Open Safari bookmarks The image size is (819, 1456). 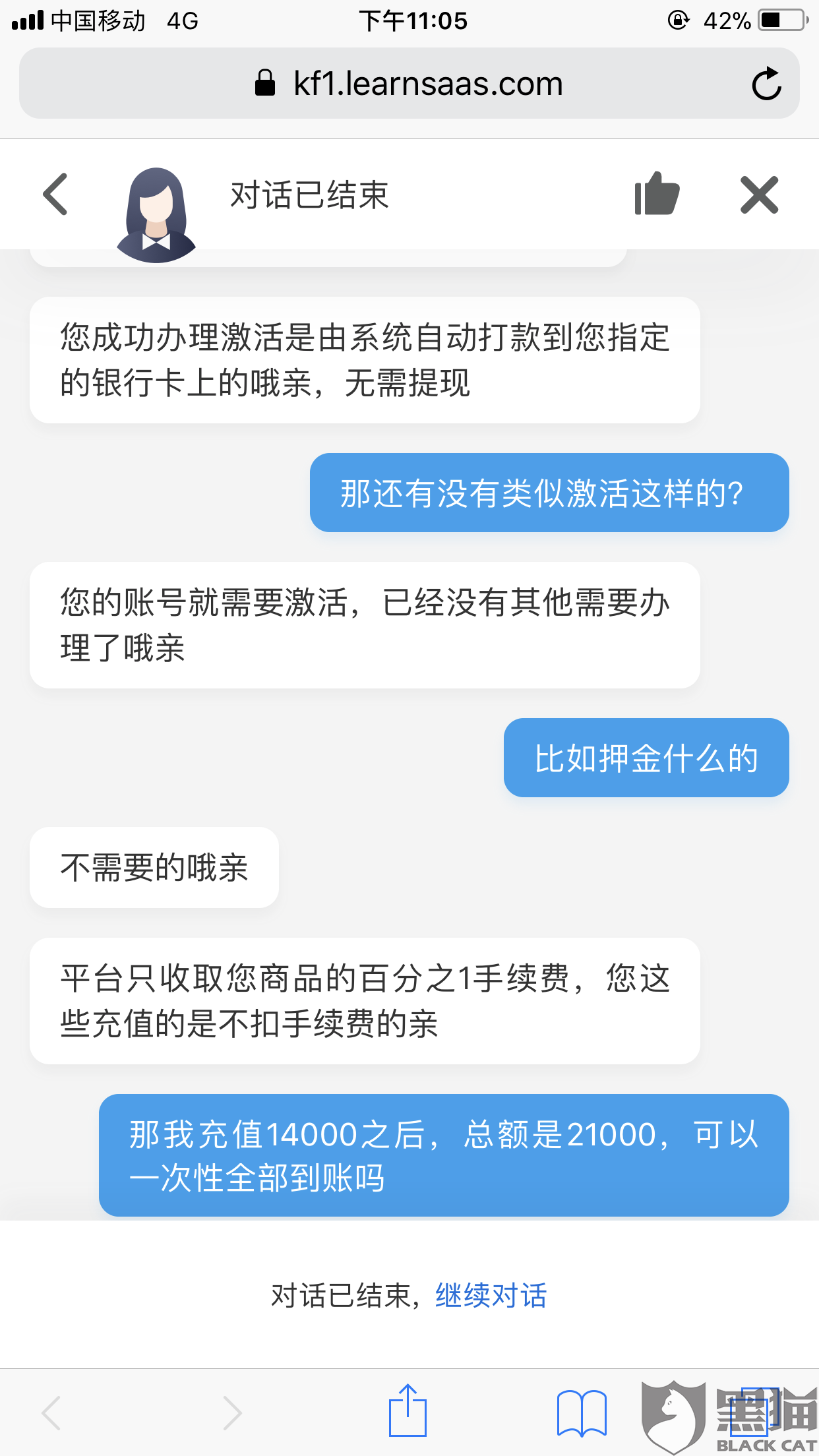(581, 1412)
